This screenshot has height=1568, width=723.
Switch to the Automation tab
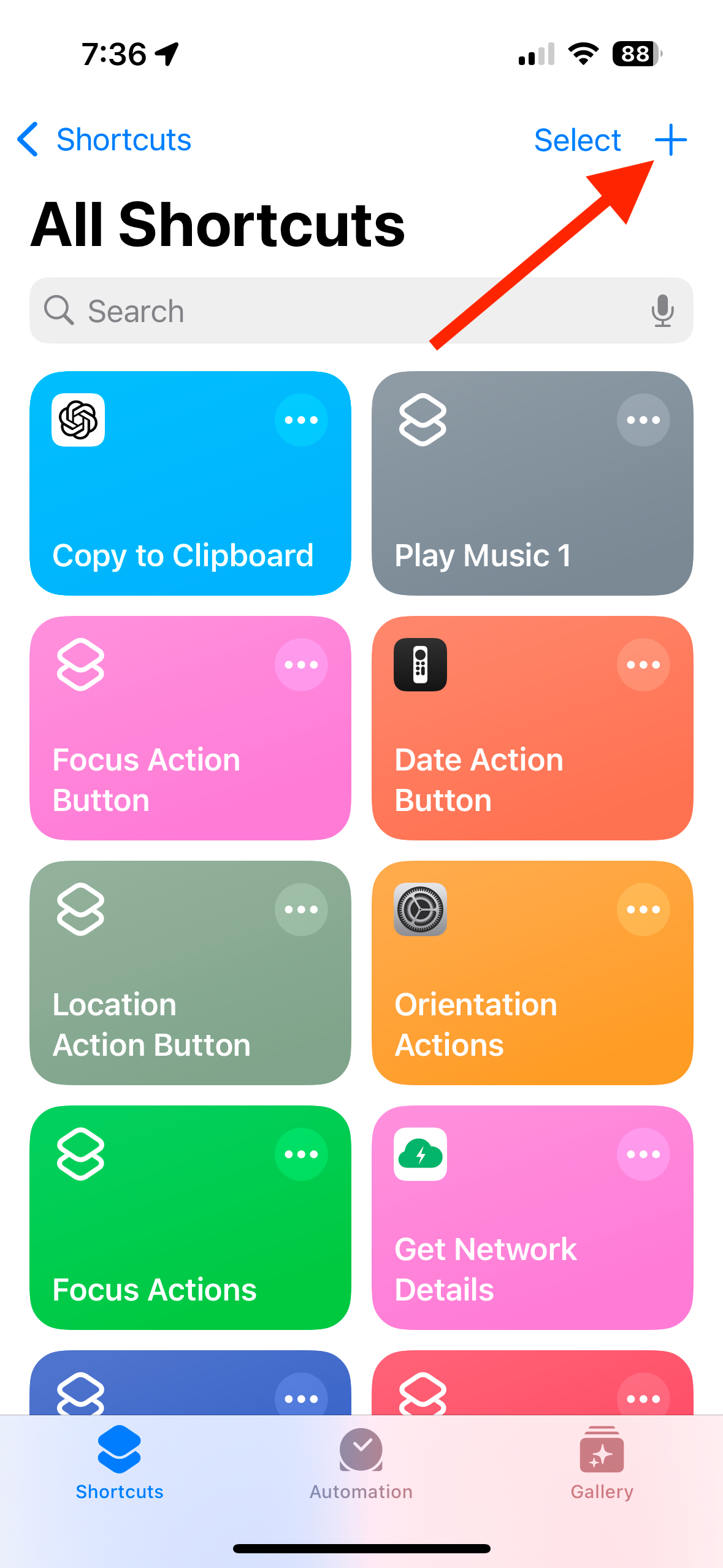pos(361,1464)
